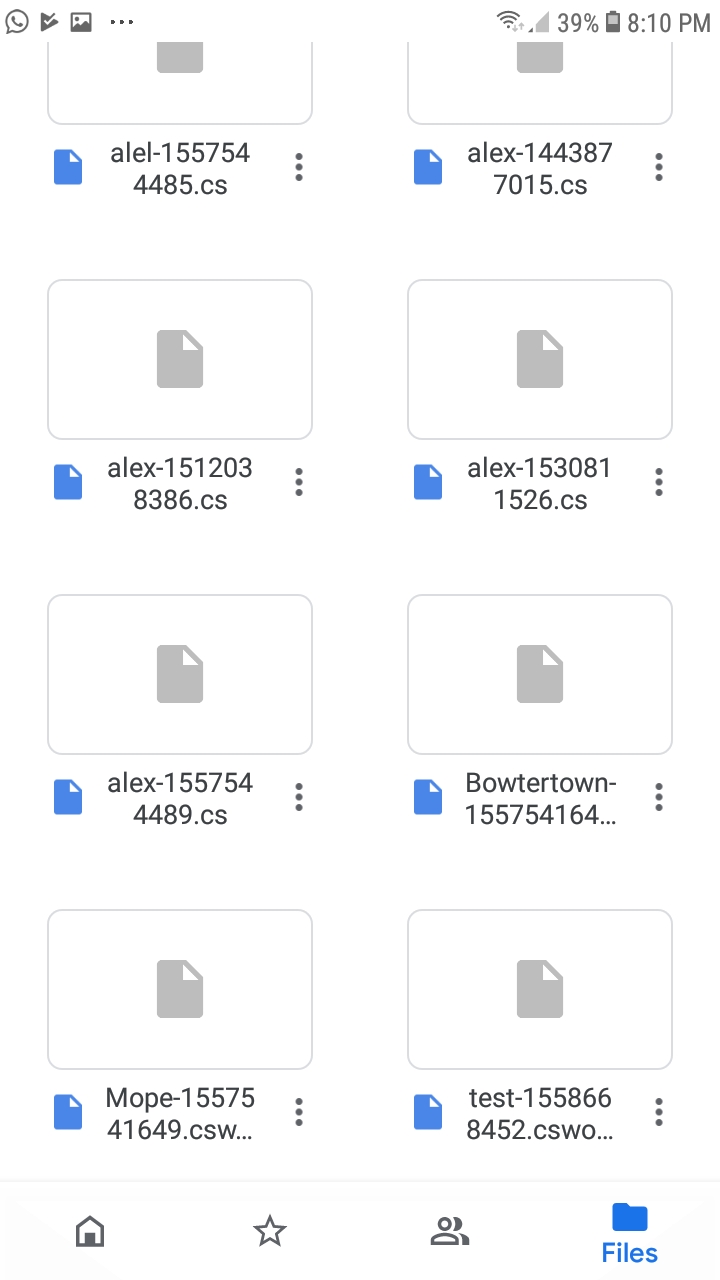Open the alex-1512038386.cs file
The height and width of the screenshot is (1280, 720).
(x=180, y=359)
